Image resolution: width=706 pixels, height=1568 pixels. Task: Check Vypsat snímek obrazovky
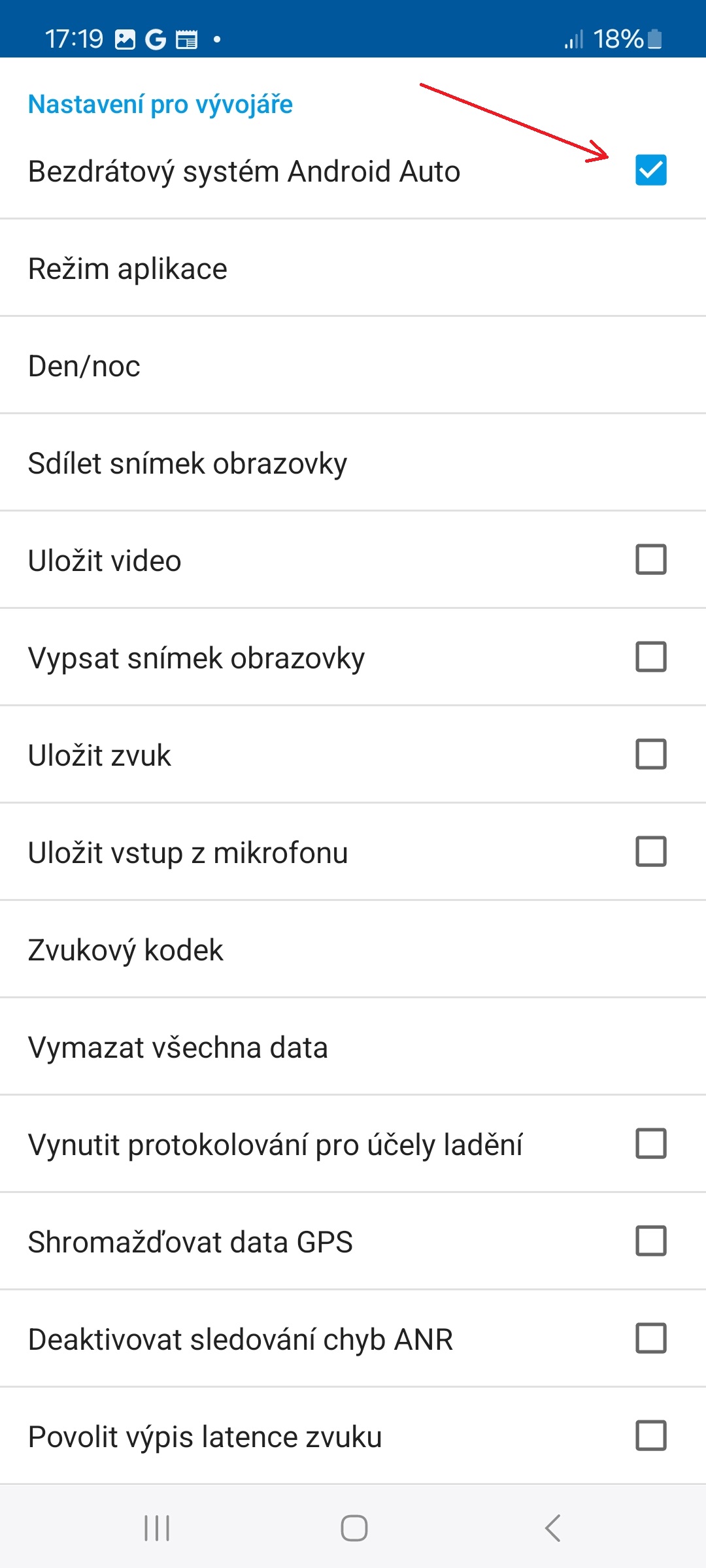coord(651,657)
